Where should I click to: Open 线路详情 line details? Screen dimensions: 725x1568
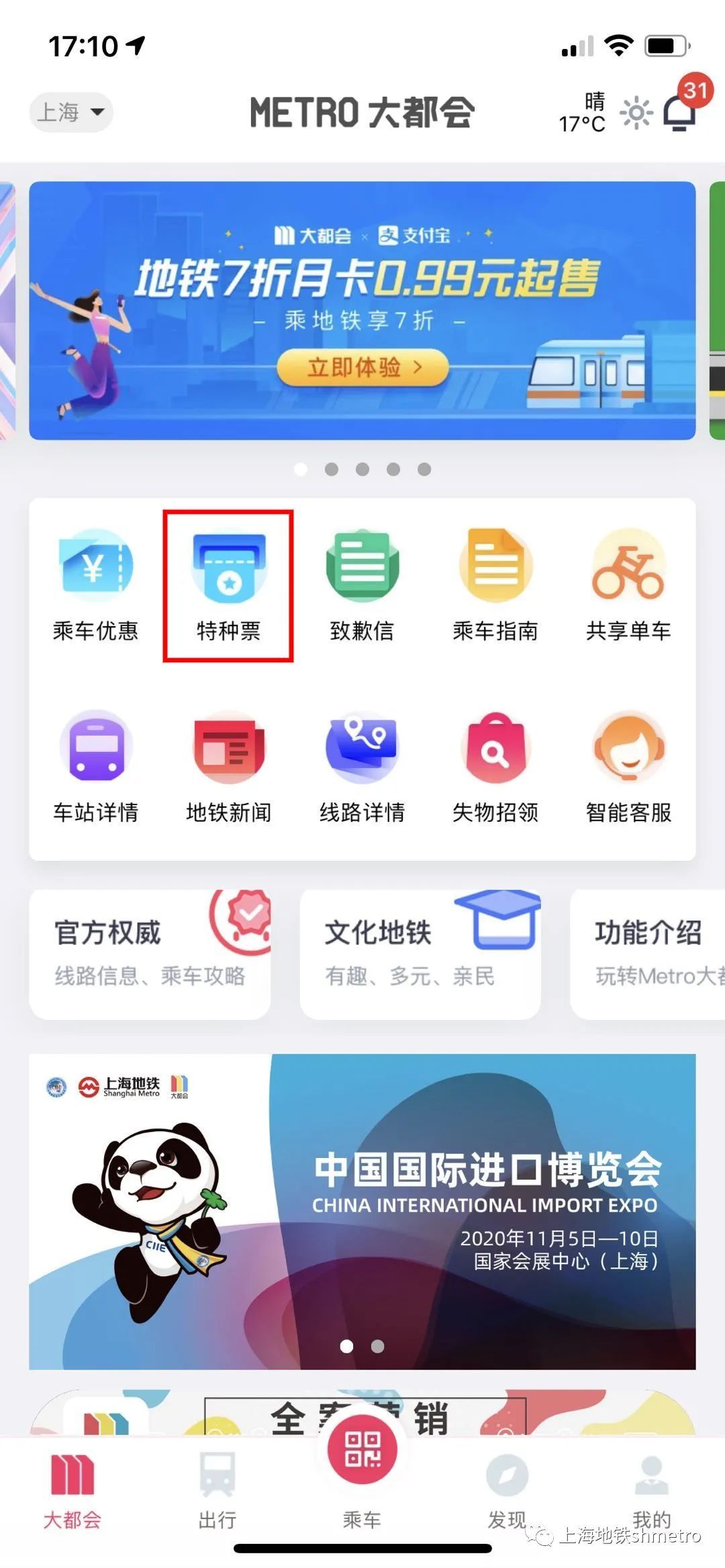pyautogui.click(x=362, y=765)
